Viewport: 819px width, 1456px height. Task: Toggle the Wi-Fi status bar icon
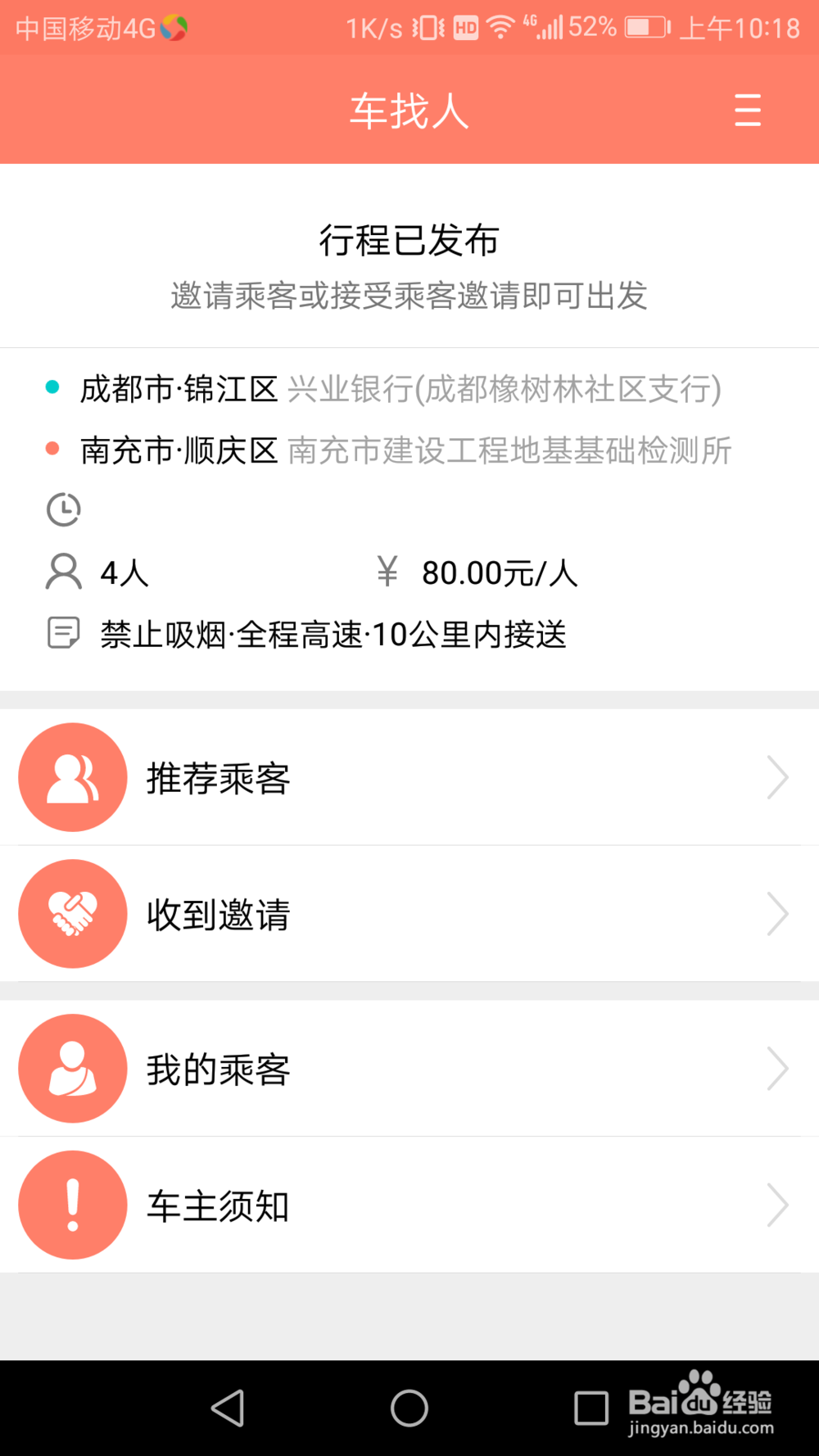498,26
